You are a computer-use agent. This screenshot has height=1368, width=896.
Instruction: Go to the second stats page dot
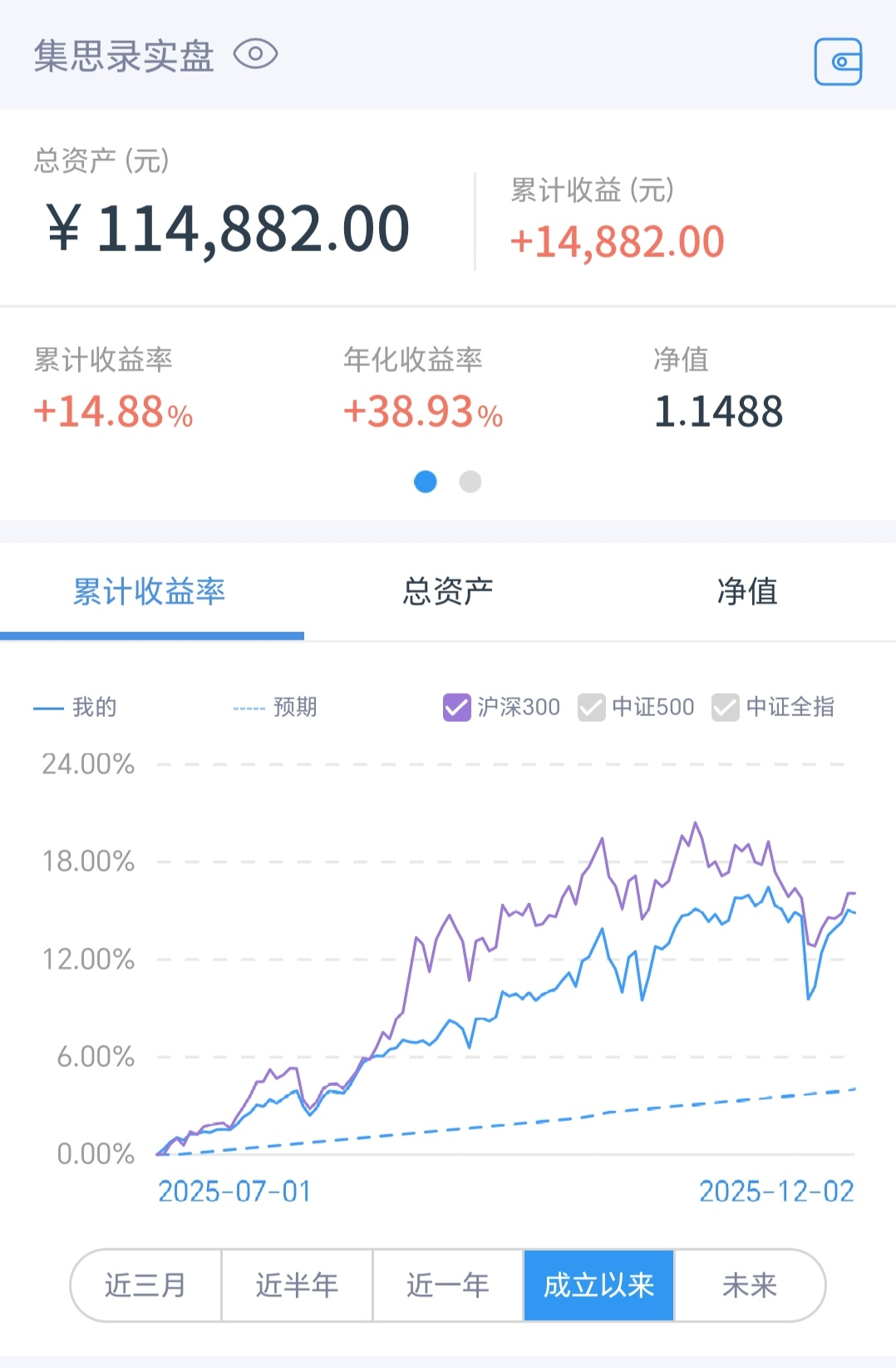470,482
